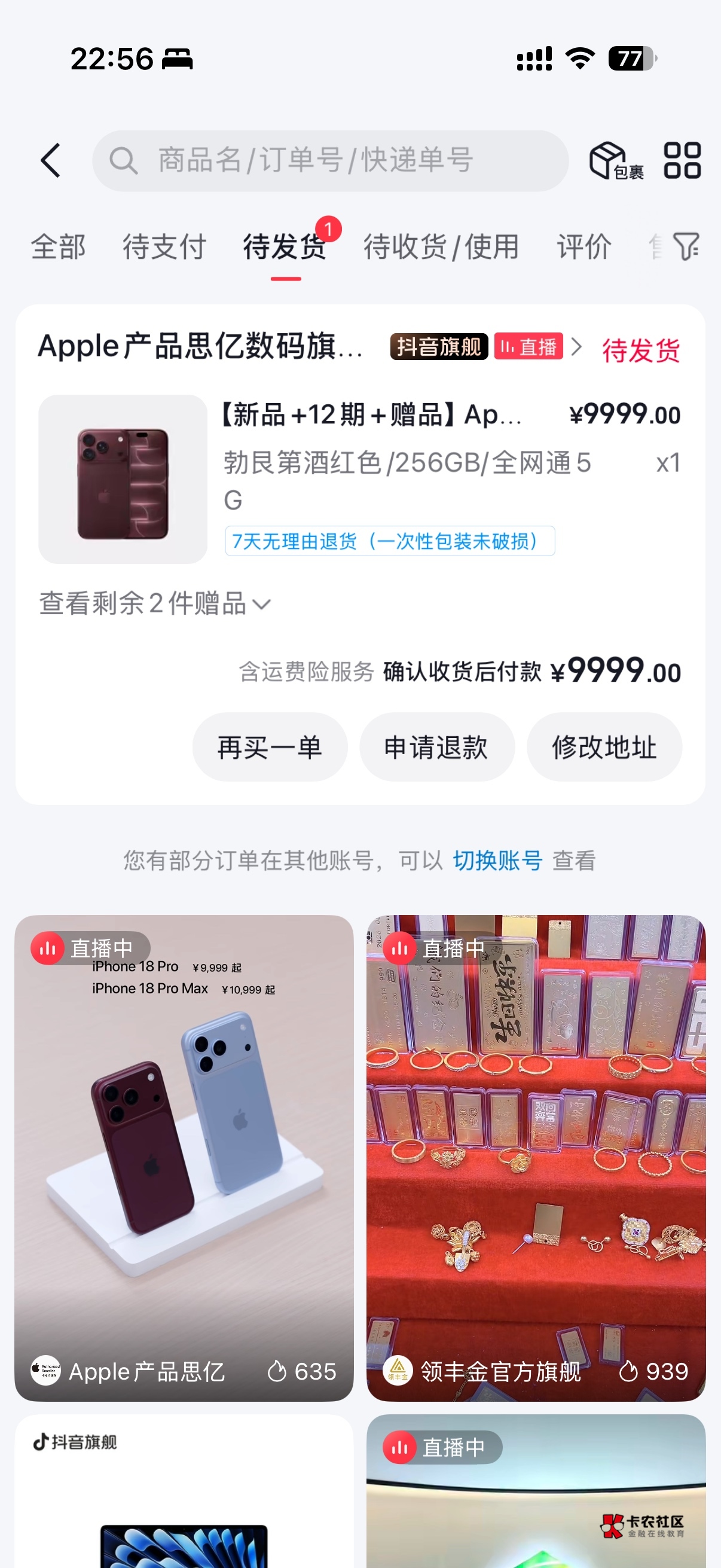Tap 再买一单 to reorder
This screenshot has width=721, height=1568.
tap(270, 747)
